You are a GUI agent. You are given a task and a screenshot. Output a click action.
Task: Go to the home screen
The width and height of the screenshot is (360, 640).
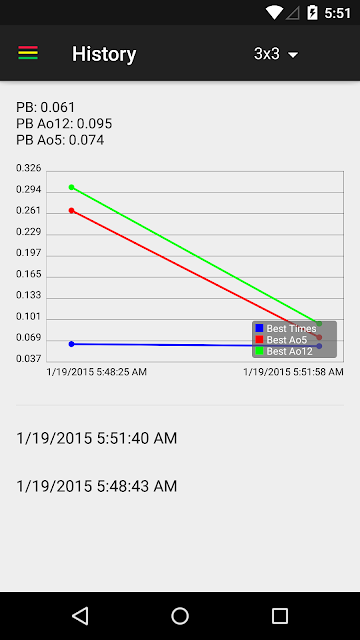[x=180, y=616]
